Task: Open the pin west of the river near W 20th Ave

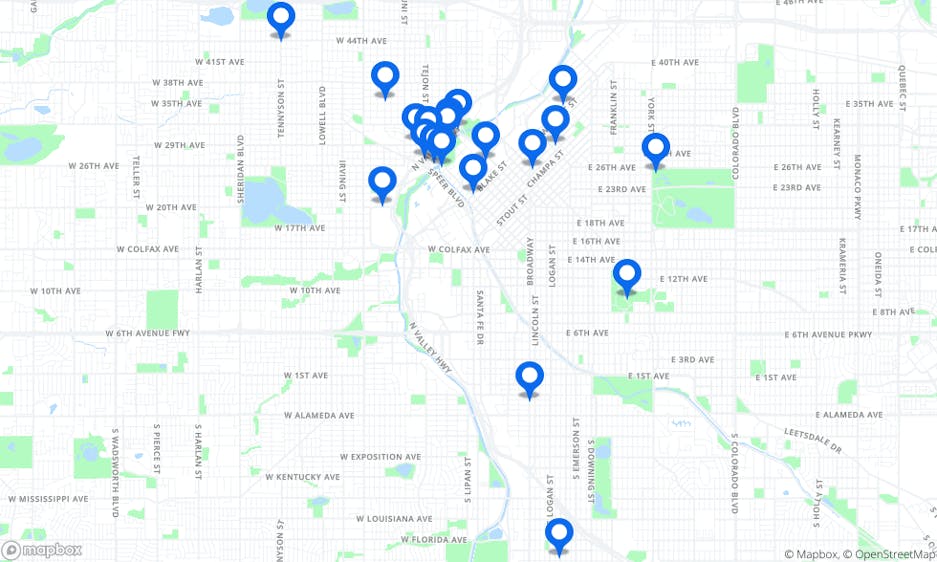Action: [x=382, y=182]
